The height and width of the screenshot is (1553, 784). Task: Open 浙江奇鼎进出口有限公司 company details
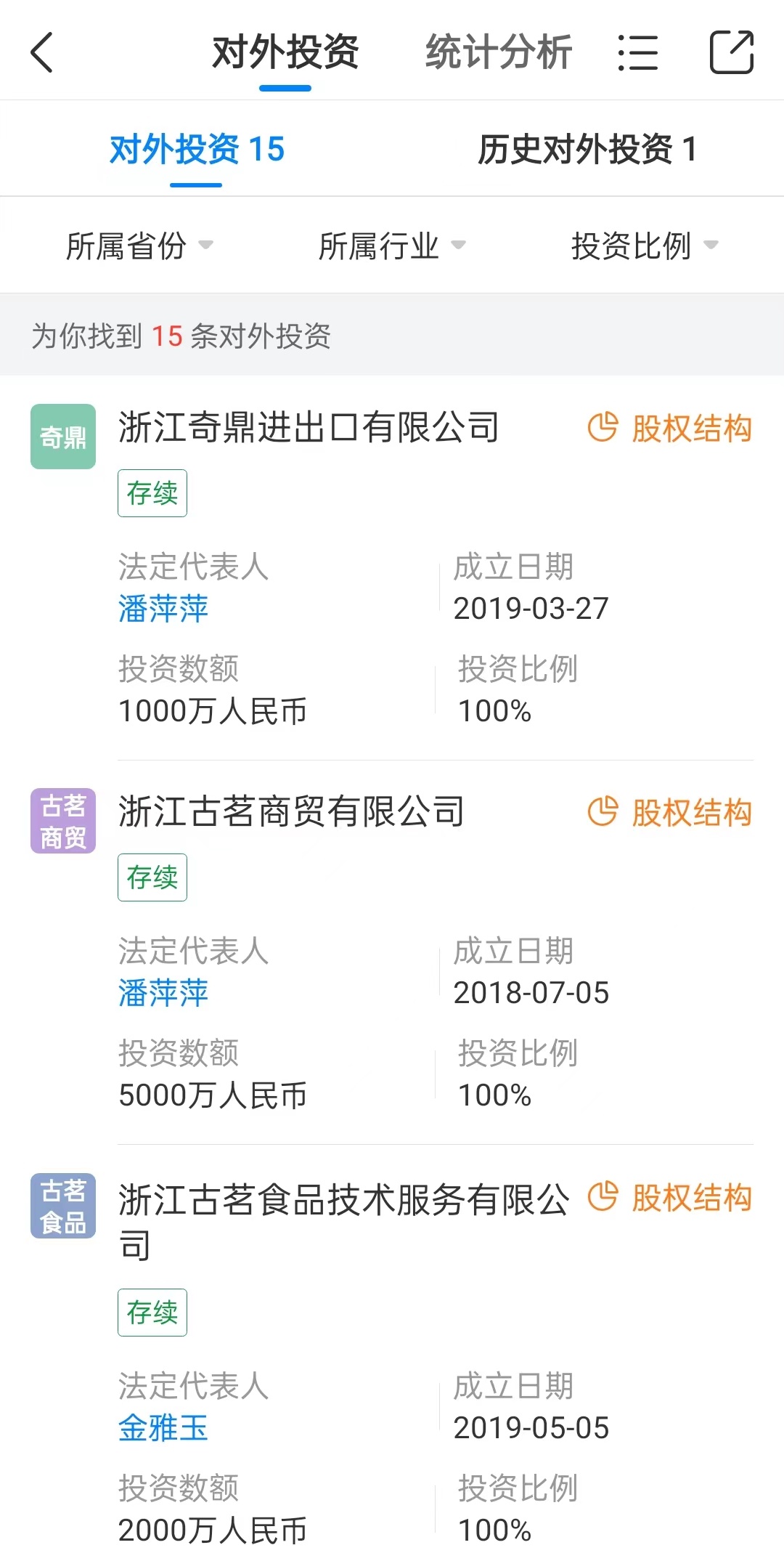pos(309,427)
